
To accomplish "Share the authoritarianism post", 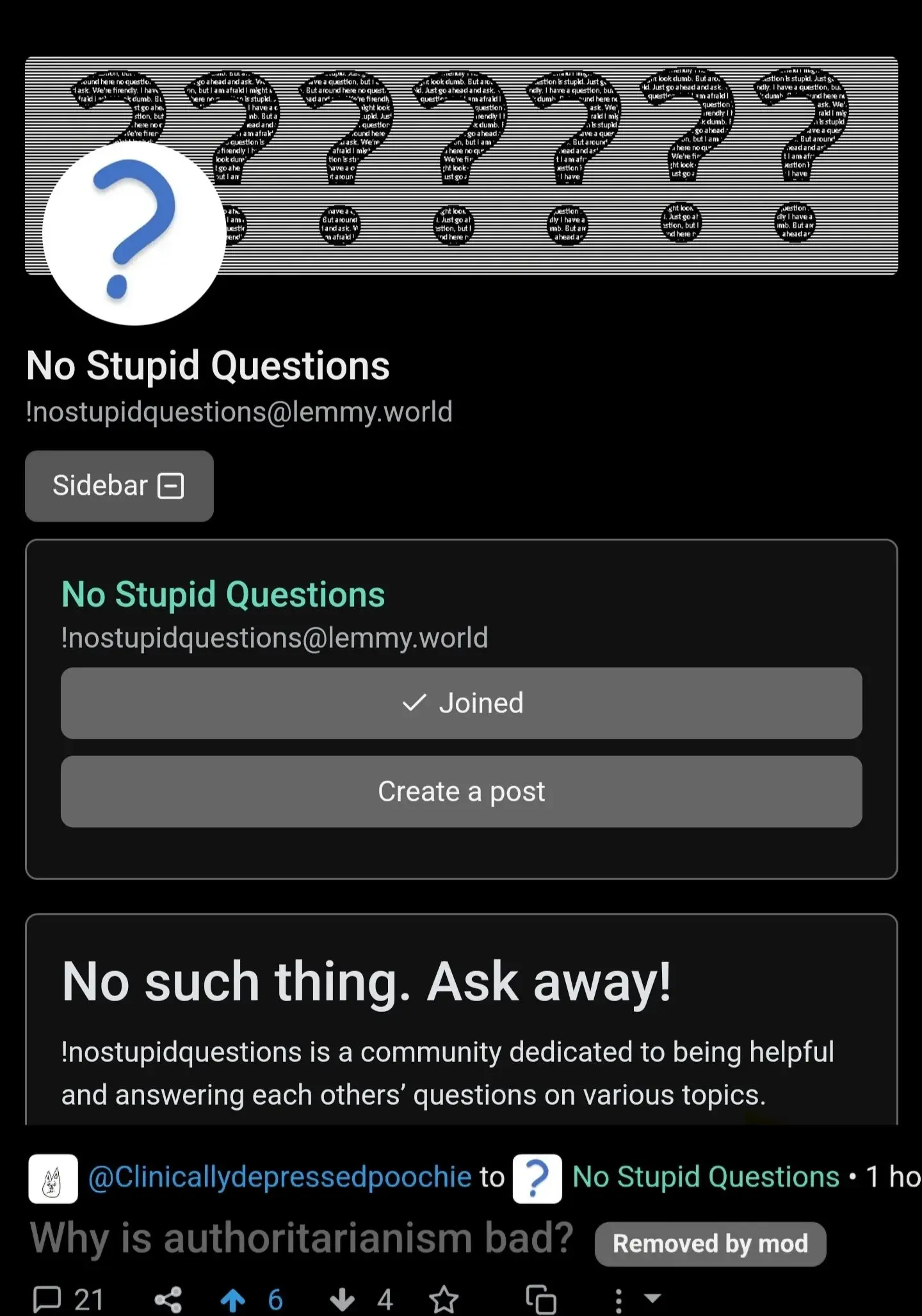I will (x=168, y=1299).
